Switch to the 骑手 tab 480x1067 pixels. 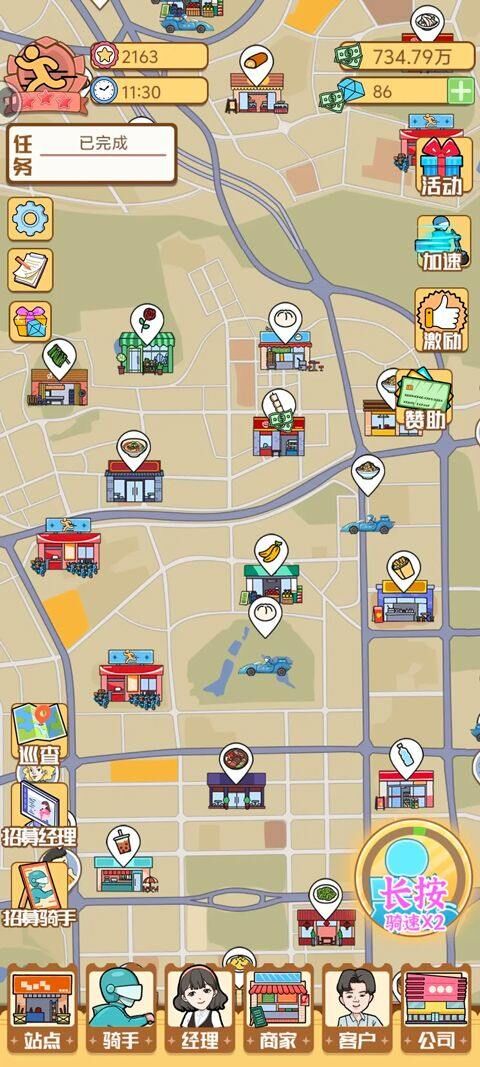pos(121,1008)
